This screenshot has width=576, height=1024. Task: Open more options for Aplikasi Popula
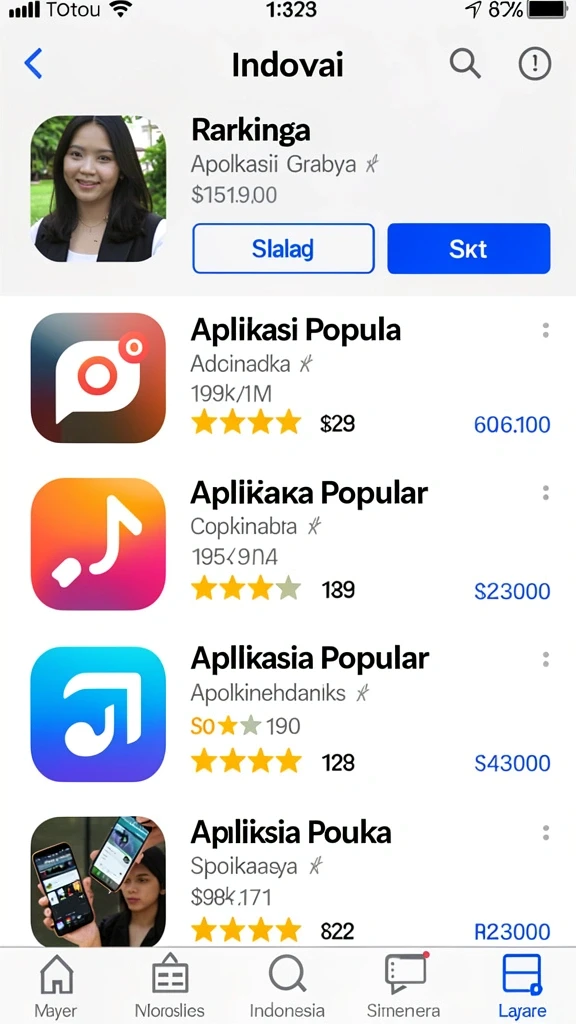click(545, 330)
